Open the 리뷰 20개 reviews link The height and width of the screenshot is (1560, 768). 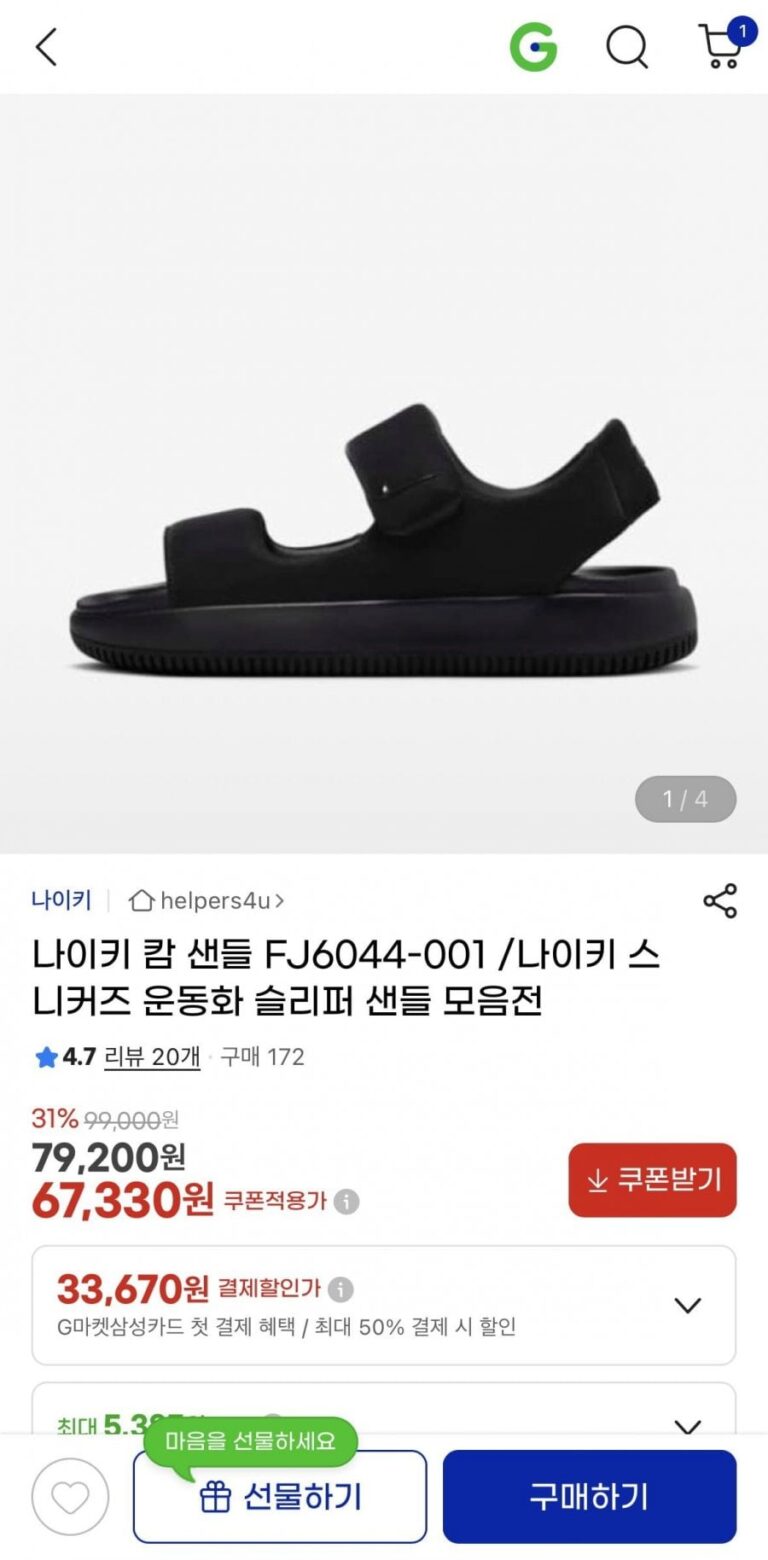coord(152,1057)
